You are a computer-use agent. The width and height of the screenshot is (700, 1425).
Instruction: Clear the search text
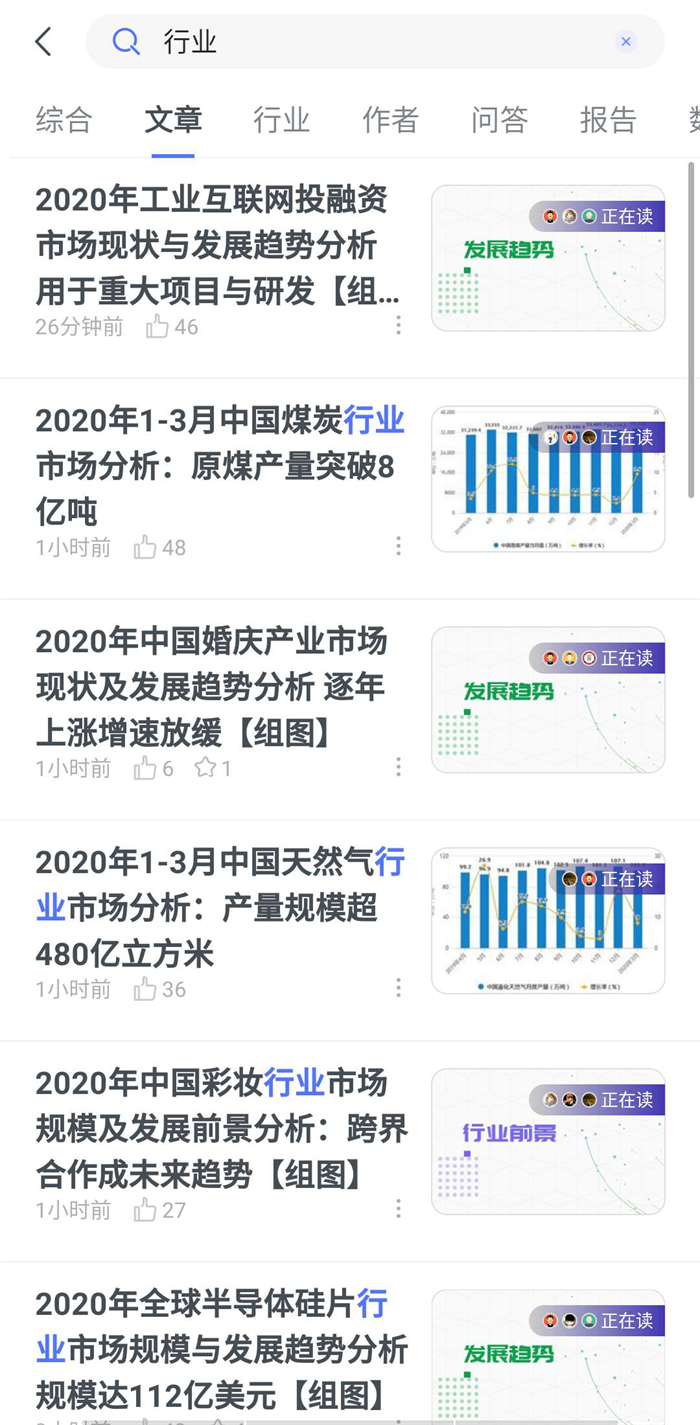(x=626, y=42)
